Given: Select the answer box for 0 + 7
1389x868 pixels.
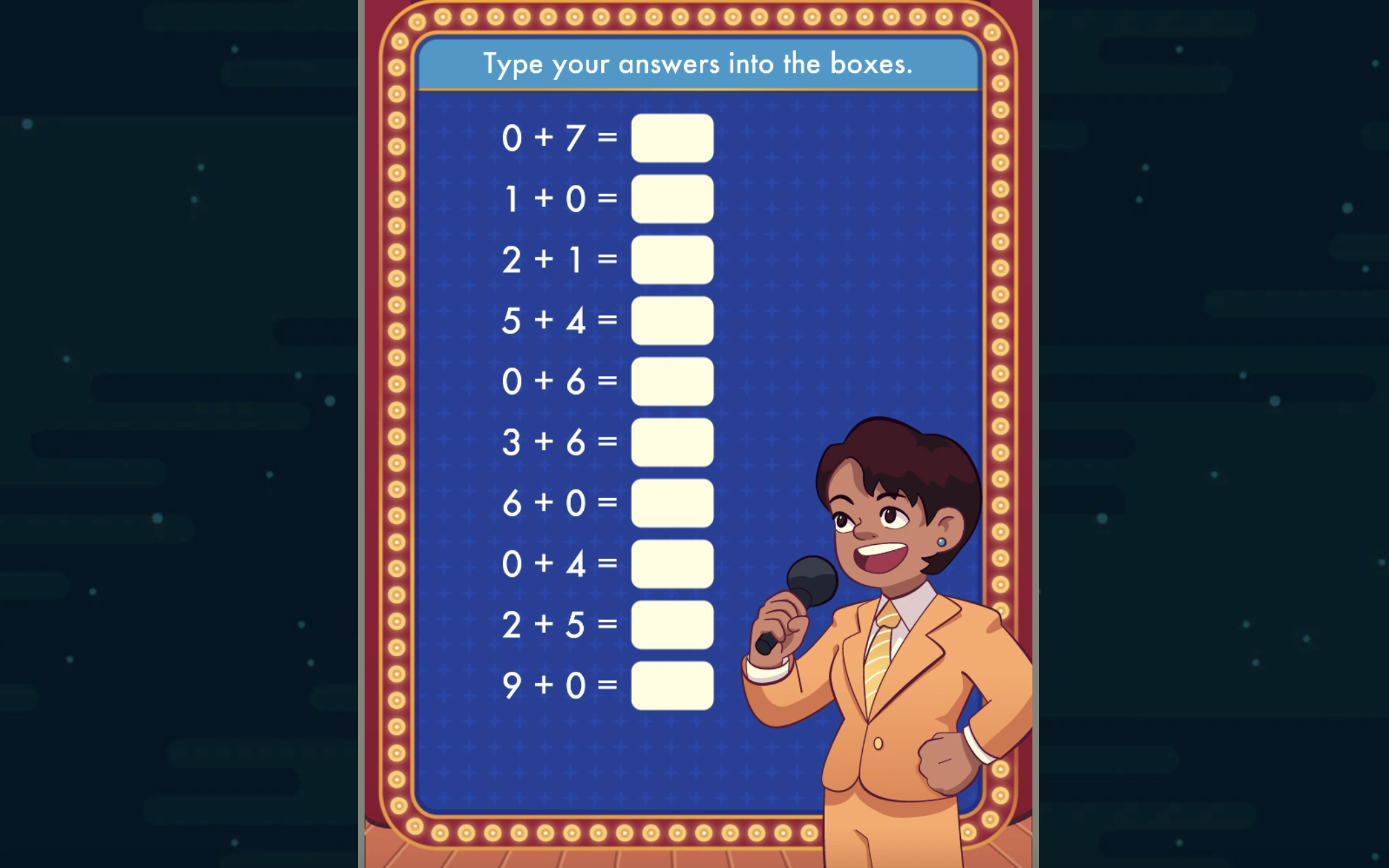Looking at the screenshot, I should (672, 138).
